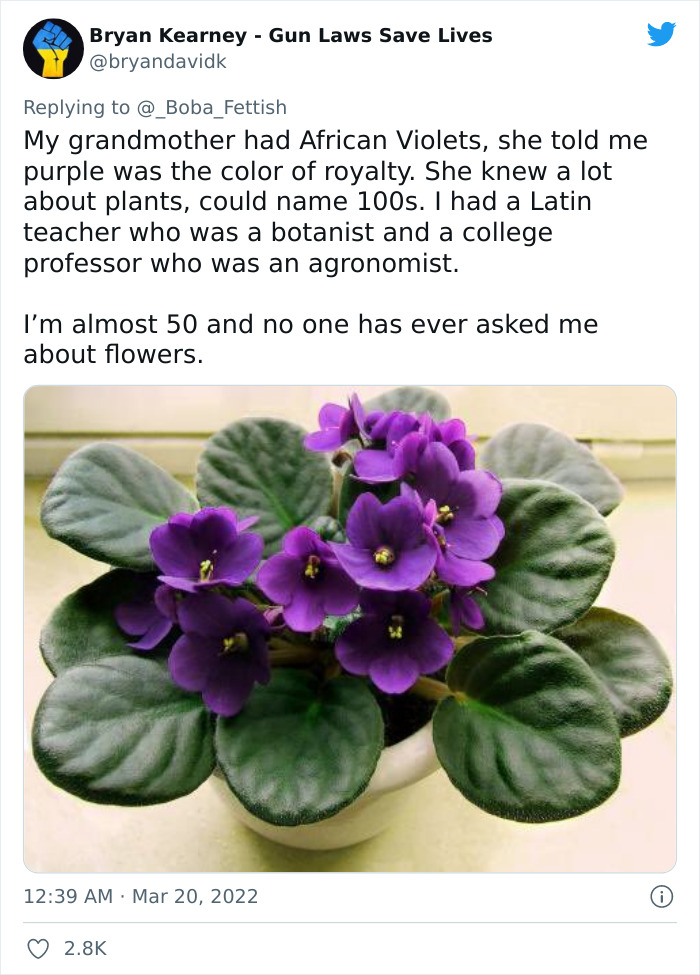This screenshot has height=975, width=700.
Task: Open the @bryandavidk handle
Action: (157, 62)
